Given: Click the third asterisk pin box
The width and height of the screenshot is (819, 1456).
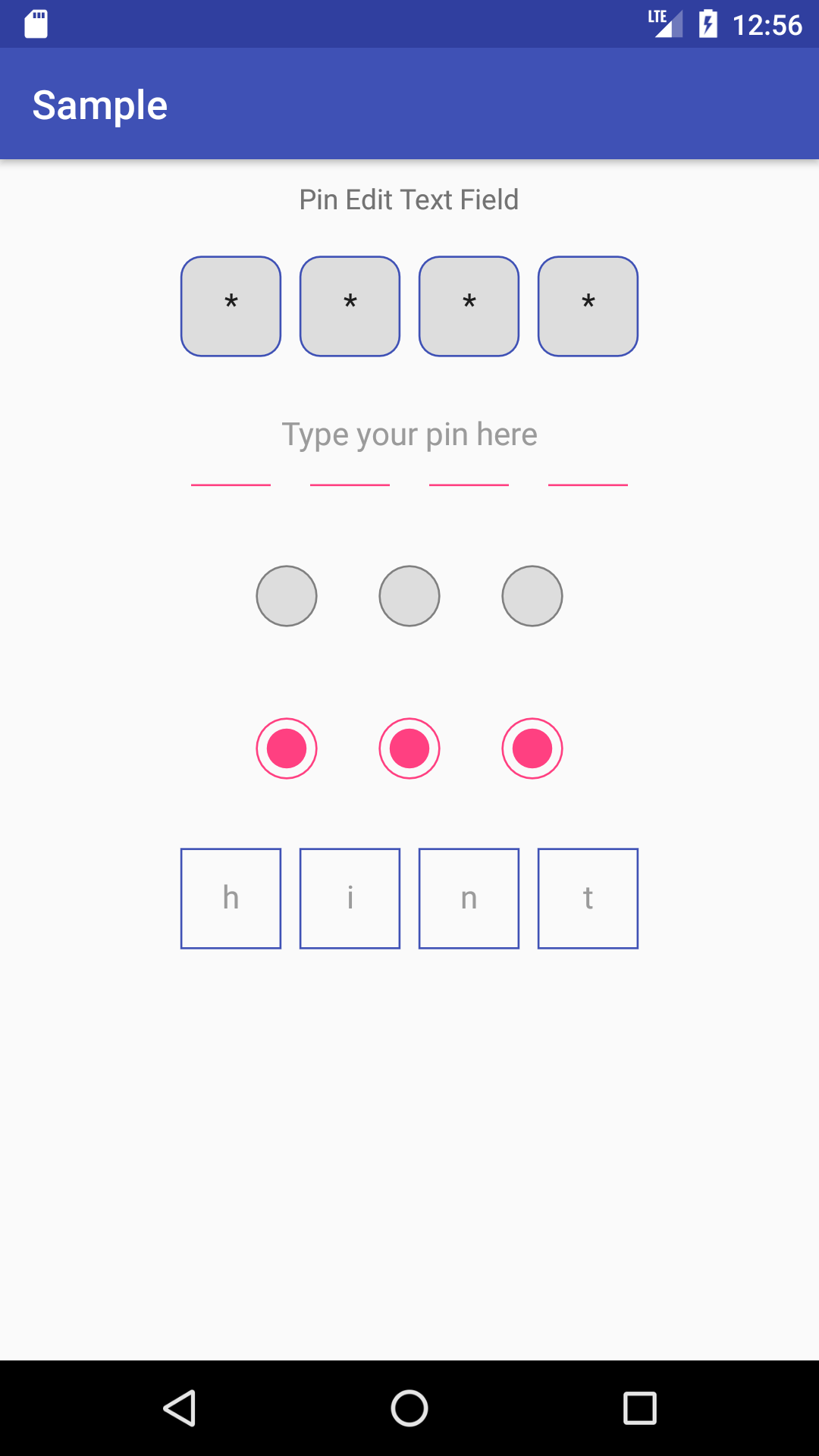Looking at the screenshot, I should (469, 306).
